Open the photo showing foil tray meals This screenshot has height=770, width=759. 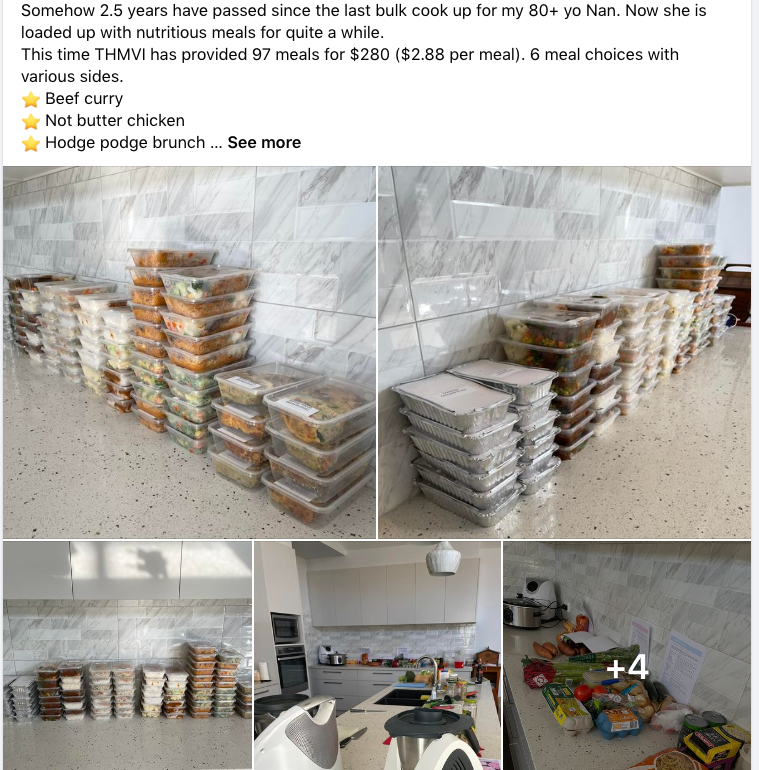click(564, 352)
